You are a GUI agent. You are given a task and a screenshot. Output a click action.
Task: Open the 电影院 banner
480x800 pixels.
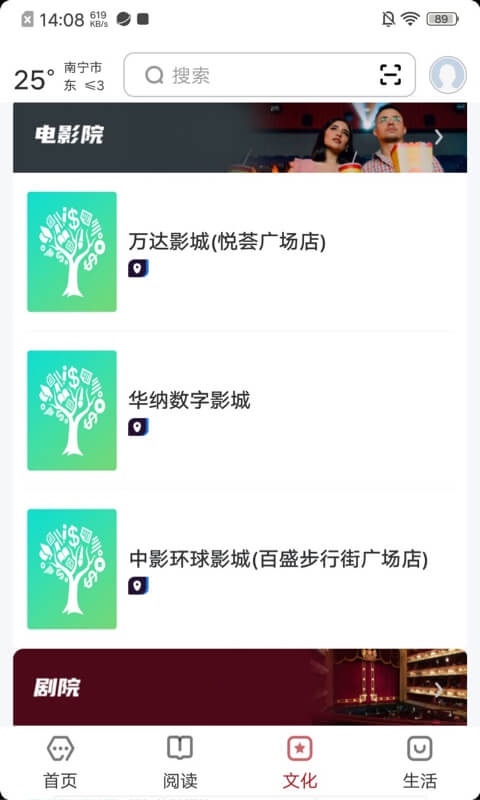(x=240, y=137)
